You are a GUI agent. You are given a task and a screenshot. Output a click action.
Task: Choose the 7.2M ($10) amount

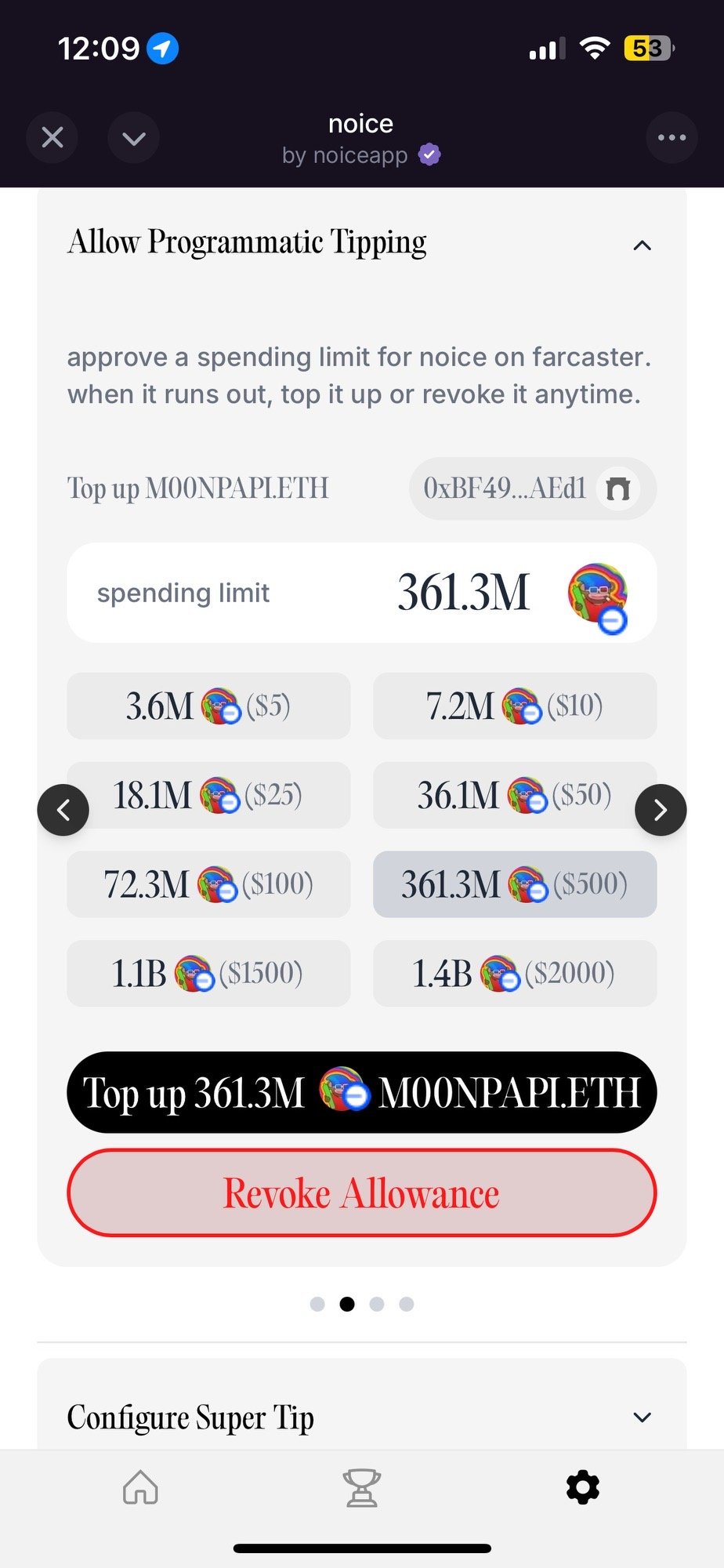515,706
